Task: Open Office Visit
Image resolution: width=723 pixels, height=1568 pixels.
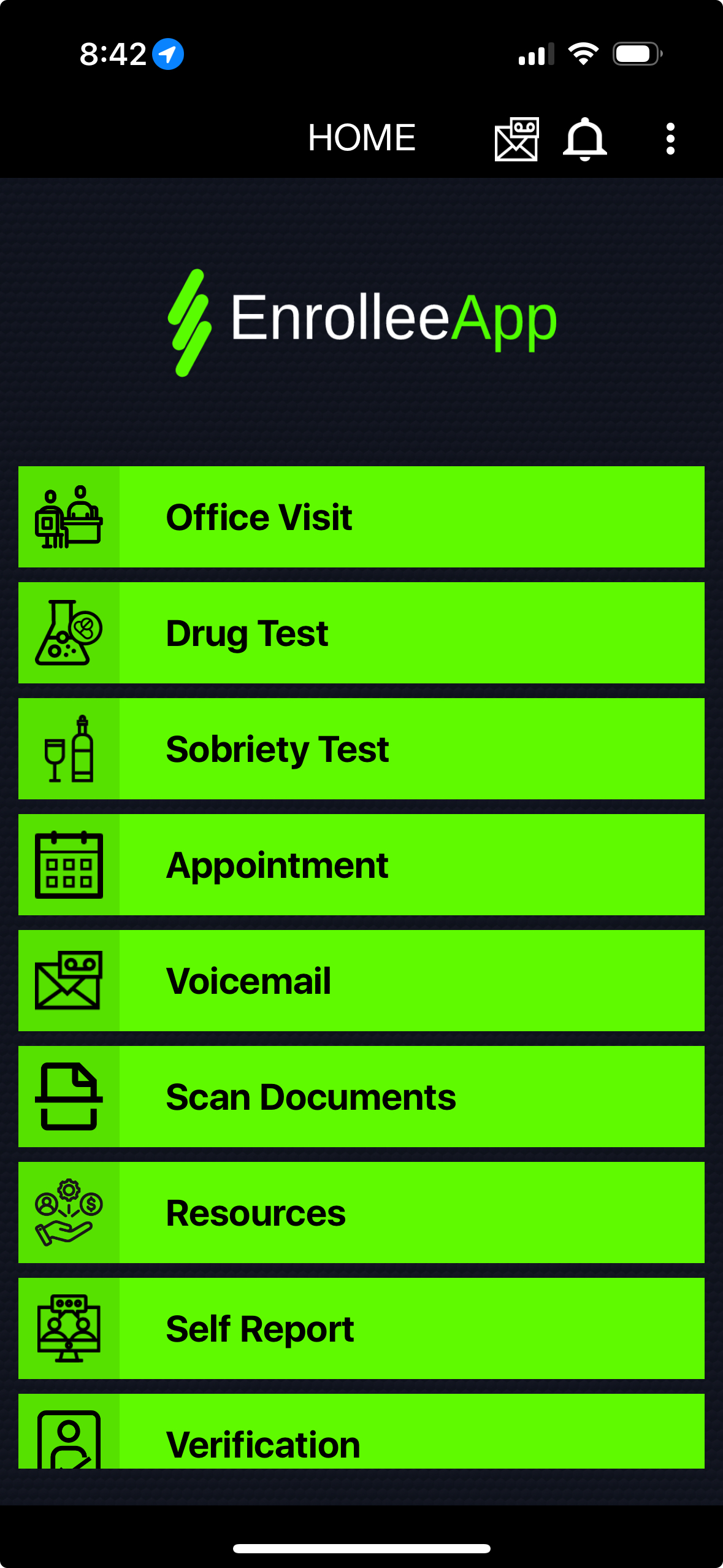Action: pyautogui.click(x=361, y=517)
